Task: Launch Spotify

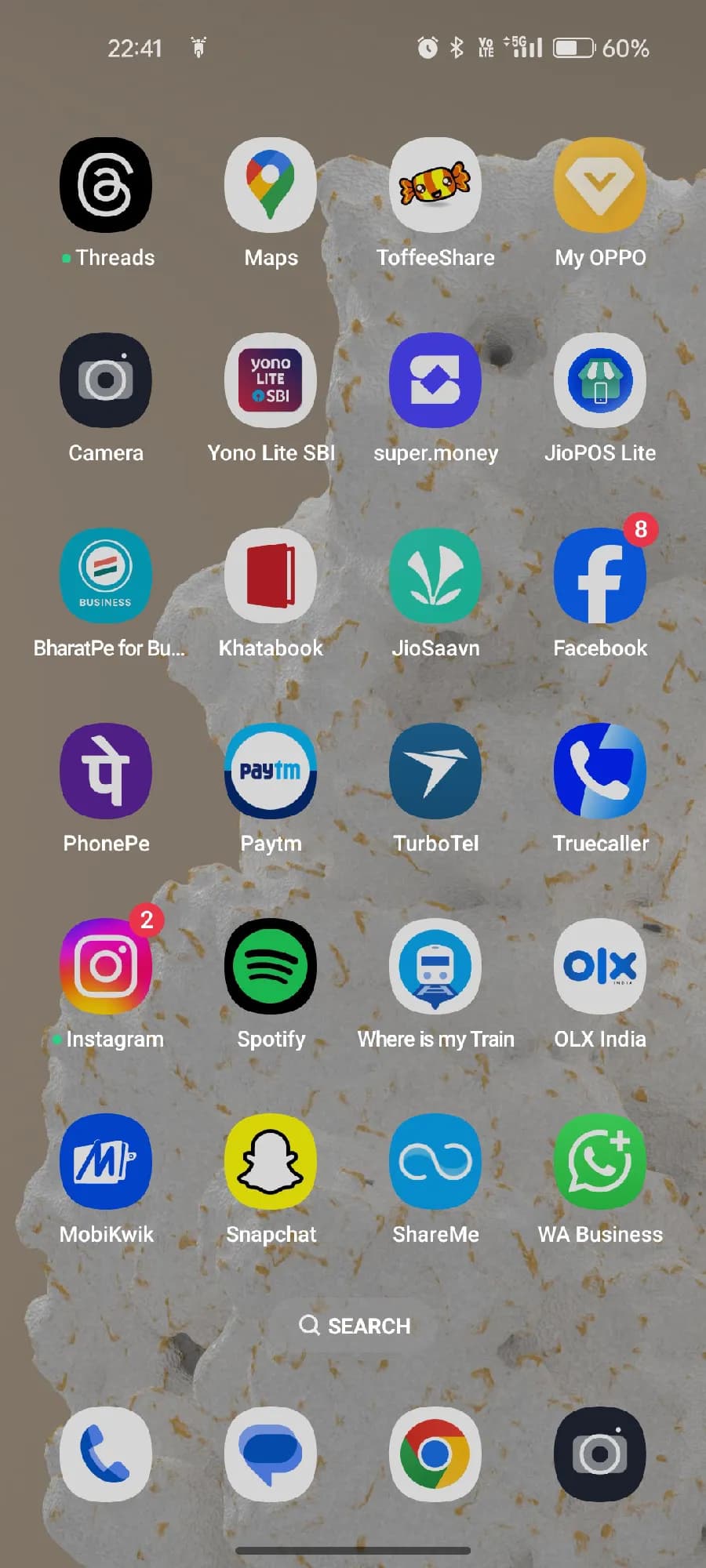Action: point(271,967)
